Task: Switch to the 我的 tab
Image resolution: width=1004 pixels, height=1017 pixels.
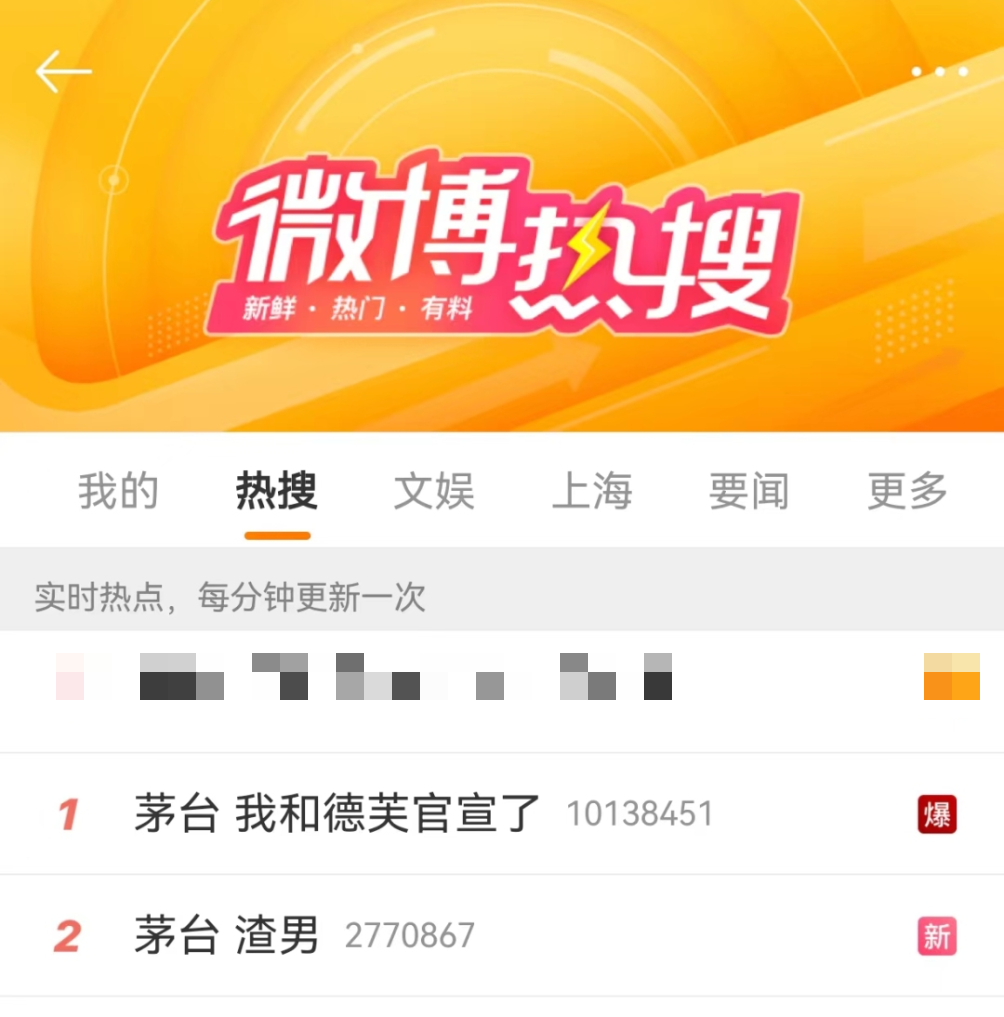Action: [x=119, y=492]
